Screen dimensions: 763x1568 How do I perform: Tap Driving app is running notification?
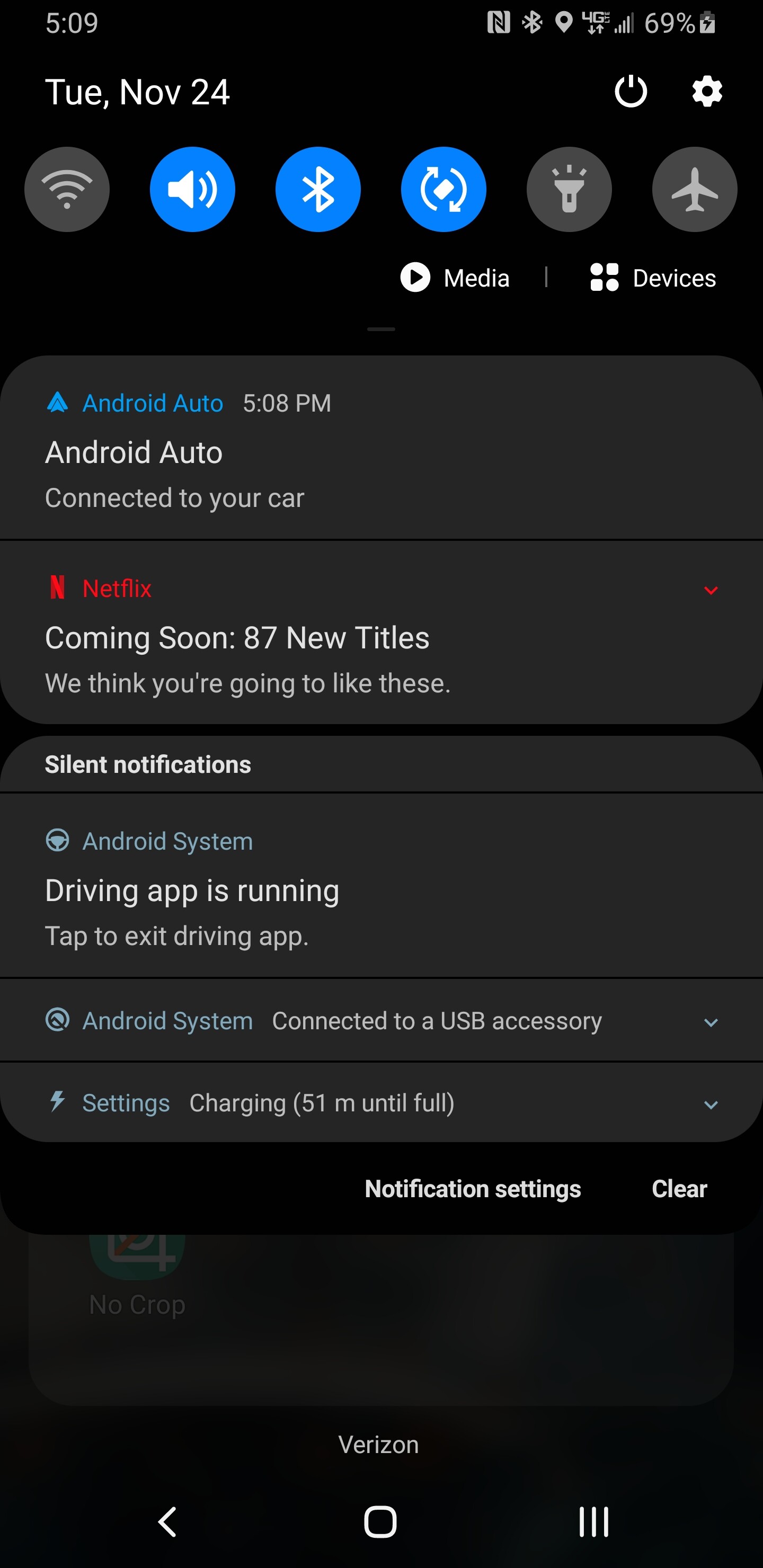click(381, 886)
